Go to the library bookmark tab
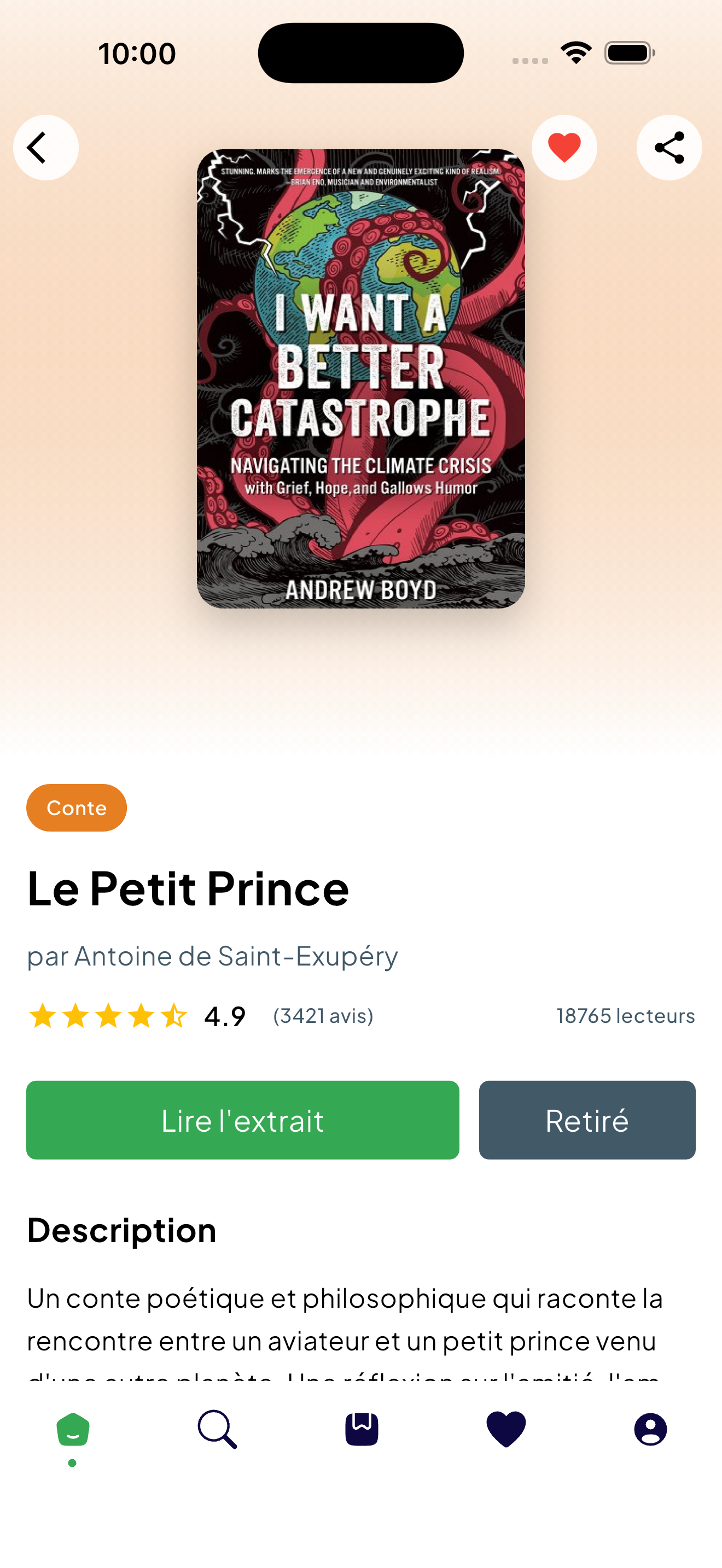Screen dimensions: 722x1568 tap(362, 1430)
